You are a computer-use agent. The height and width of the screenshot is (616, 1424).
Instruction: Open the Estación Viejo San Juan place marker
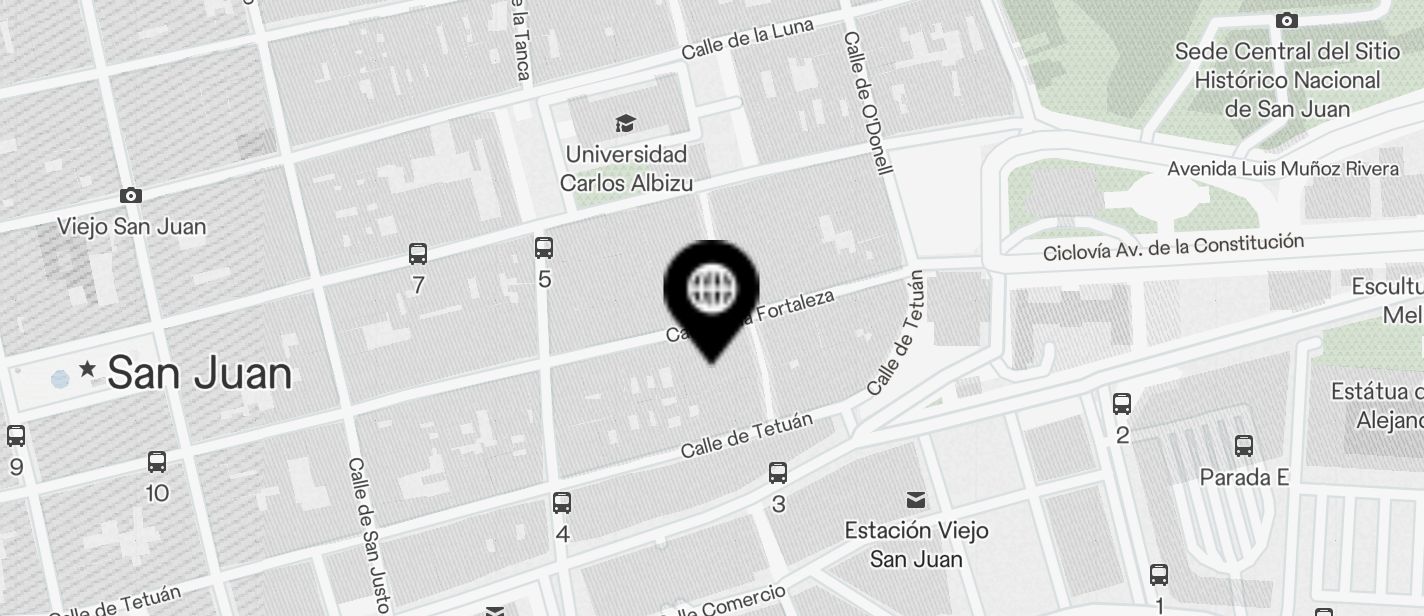[x=915, y=500]
